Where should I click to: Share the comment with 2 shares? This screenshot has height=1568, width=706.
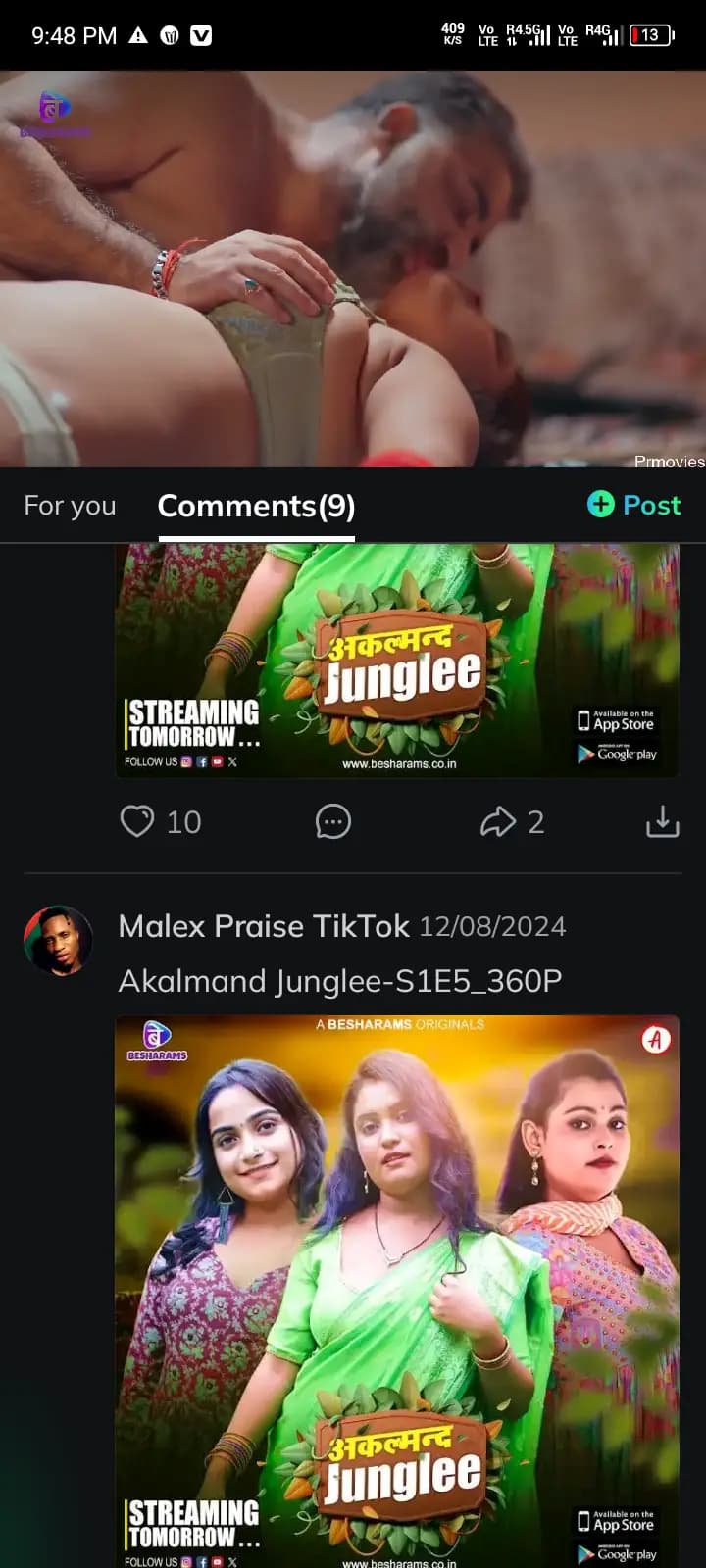(x=498, y=821)
